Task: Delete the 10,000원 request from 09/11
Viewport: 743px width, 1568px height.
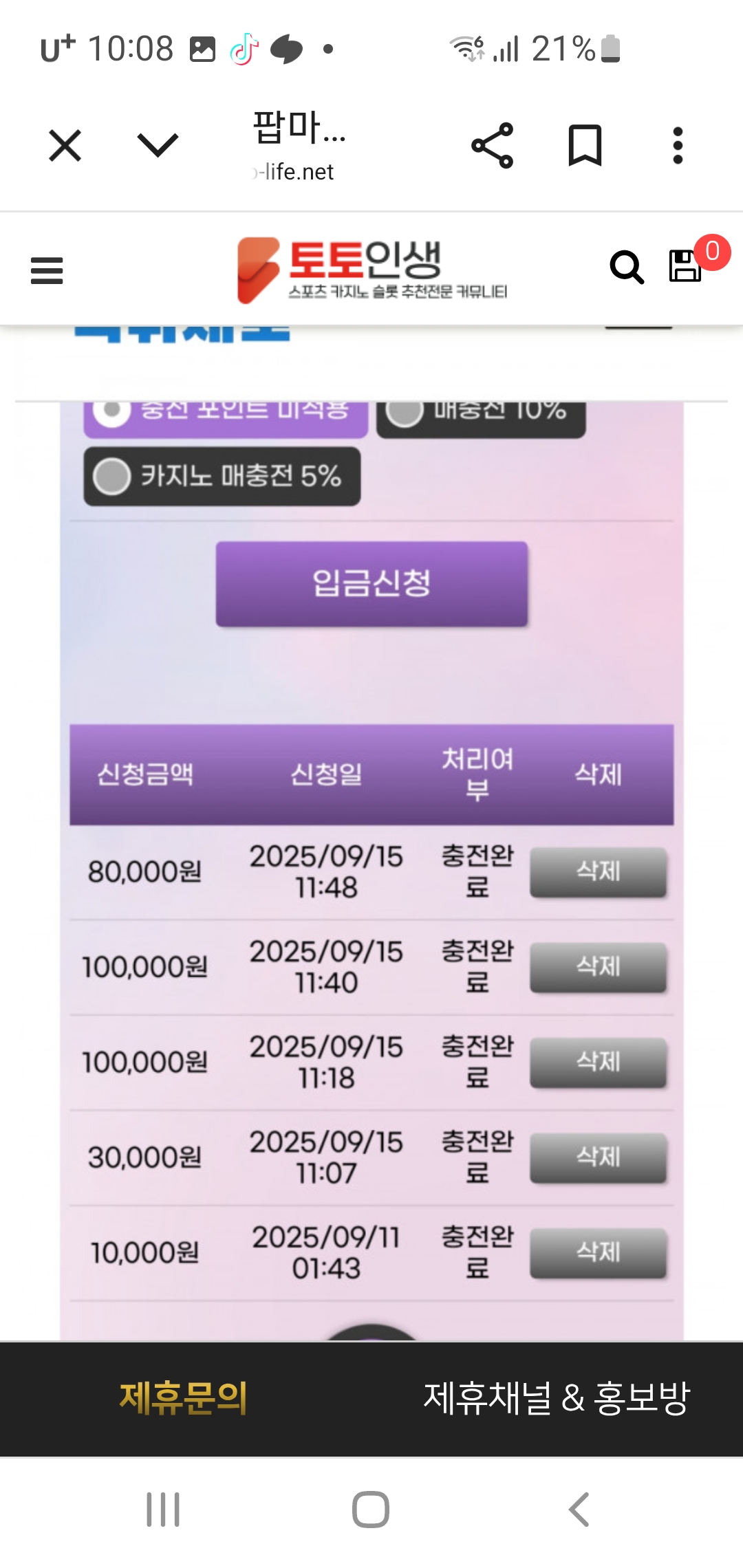Action: tap(598, 1252)
